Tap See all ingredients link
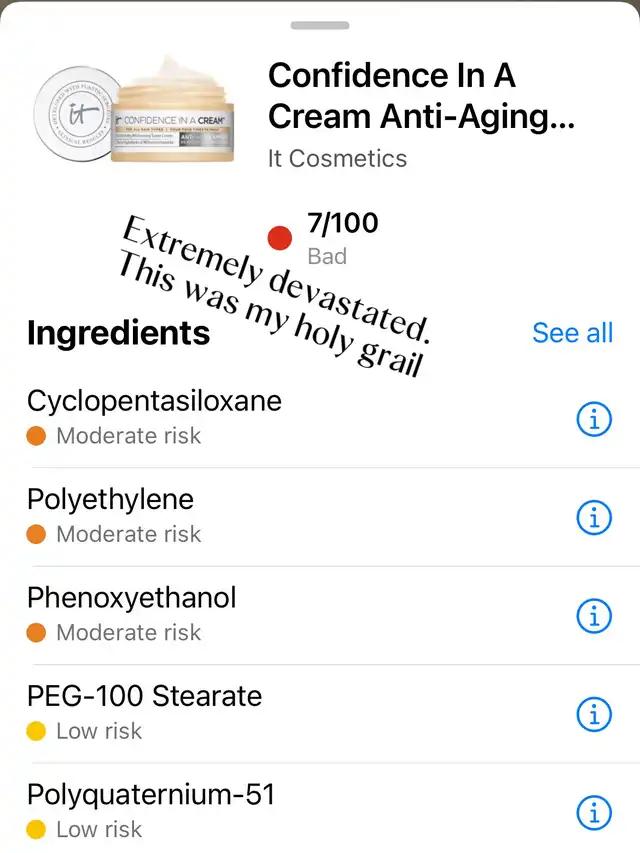The width and height of the screenshot is (640, 853). click(x=572, y=333)
